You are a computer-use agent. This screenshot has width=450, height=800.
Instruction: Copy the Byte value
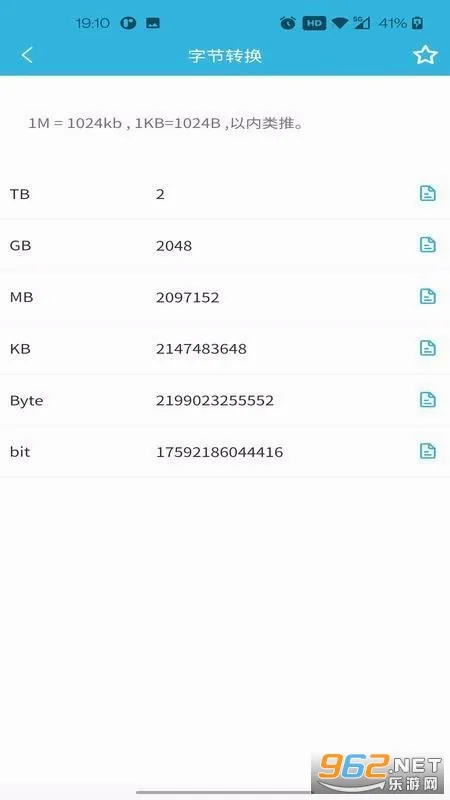coord(428,399)
